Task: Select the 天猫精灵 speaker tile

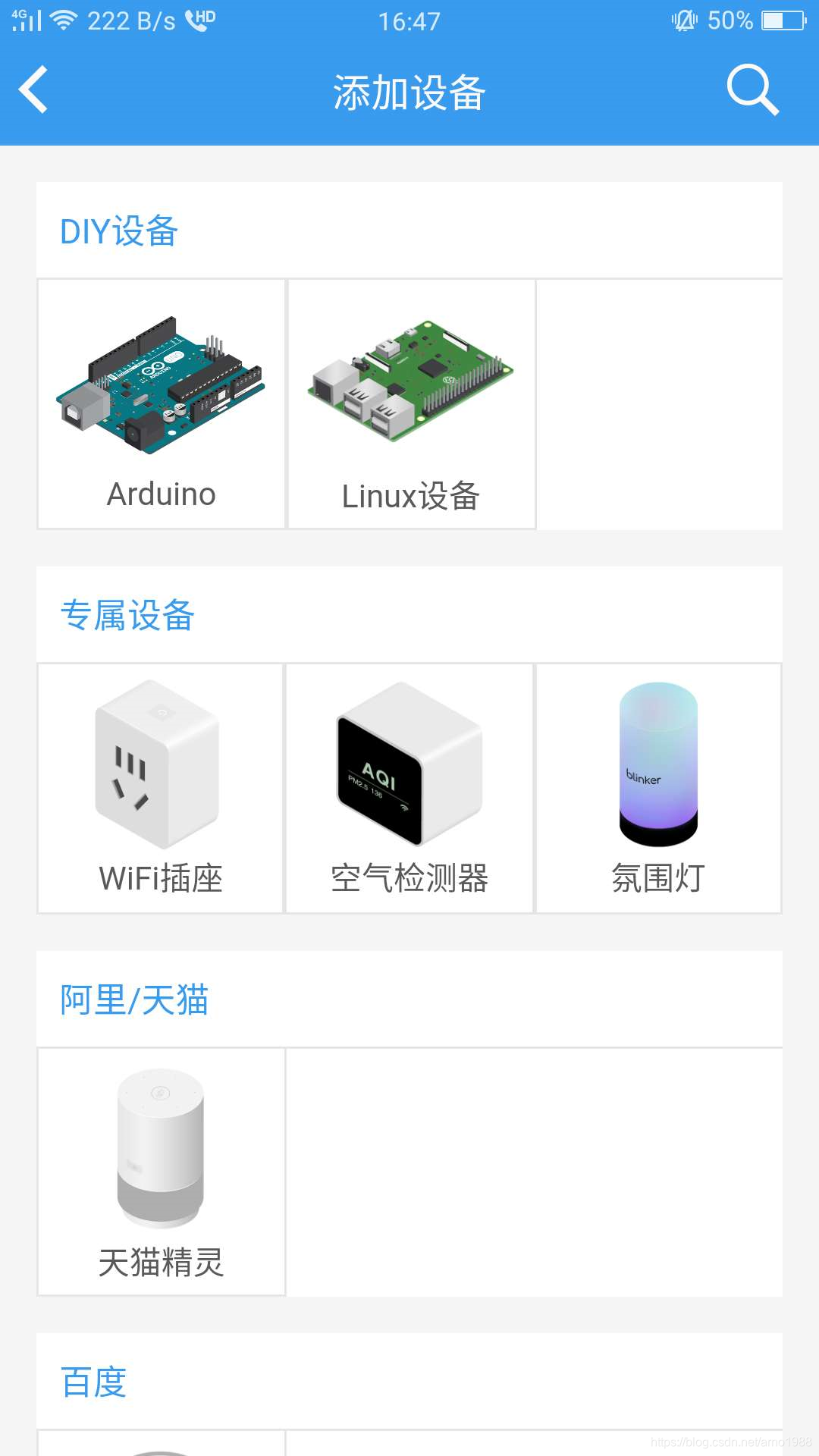Action: 162,1172
